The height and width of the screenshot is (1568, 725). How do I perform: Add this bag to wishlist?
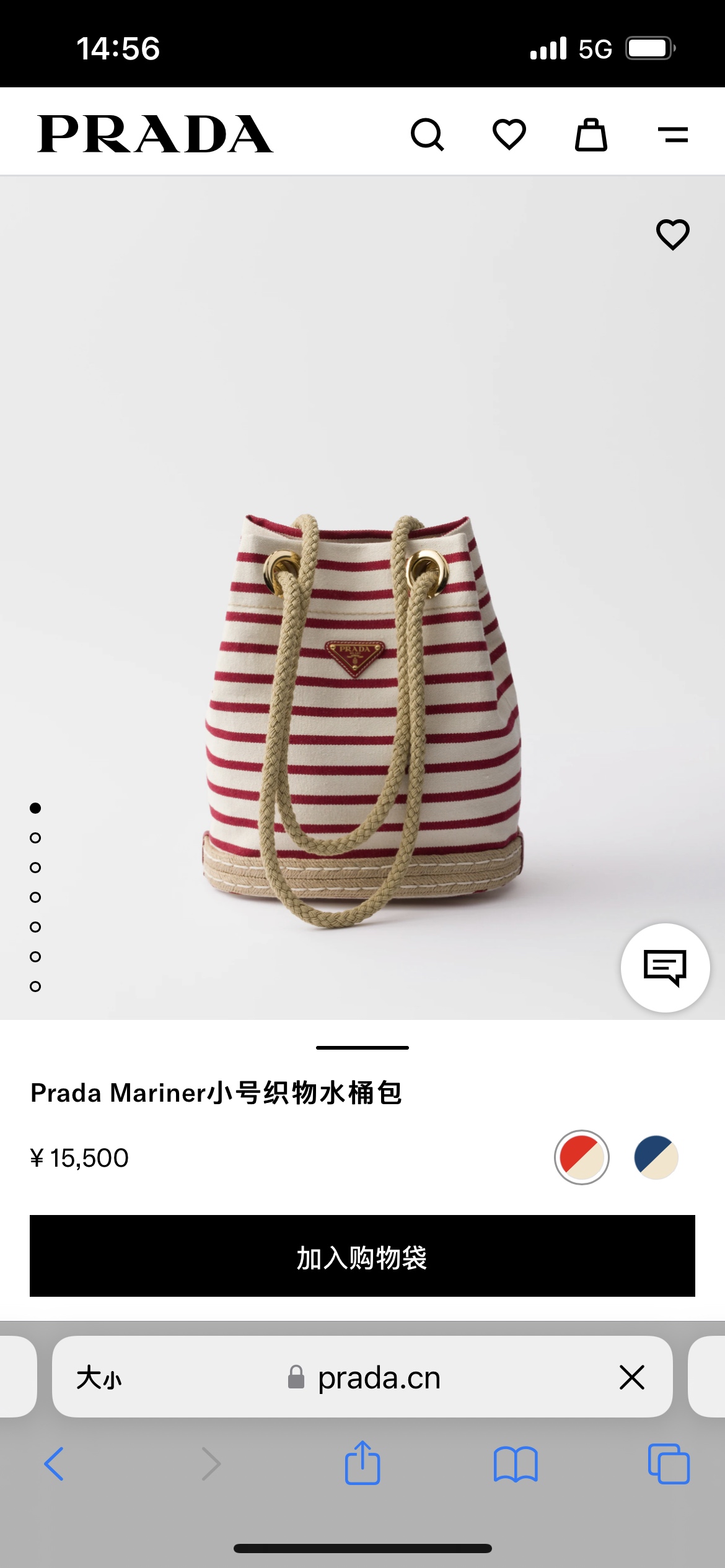click(x=673, y=235)
